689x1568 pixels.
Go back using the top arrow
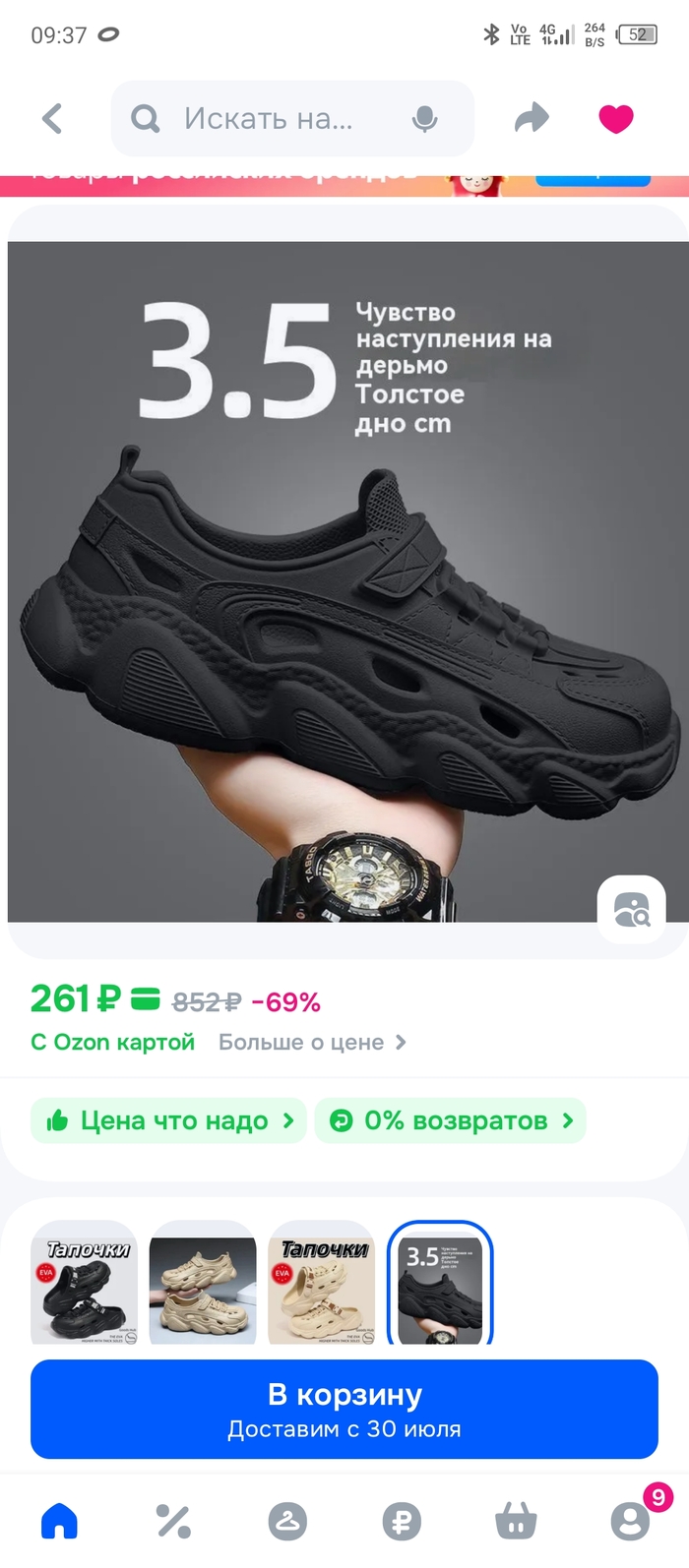point(52,119)
